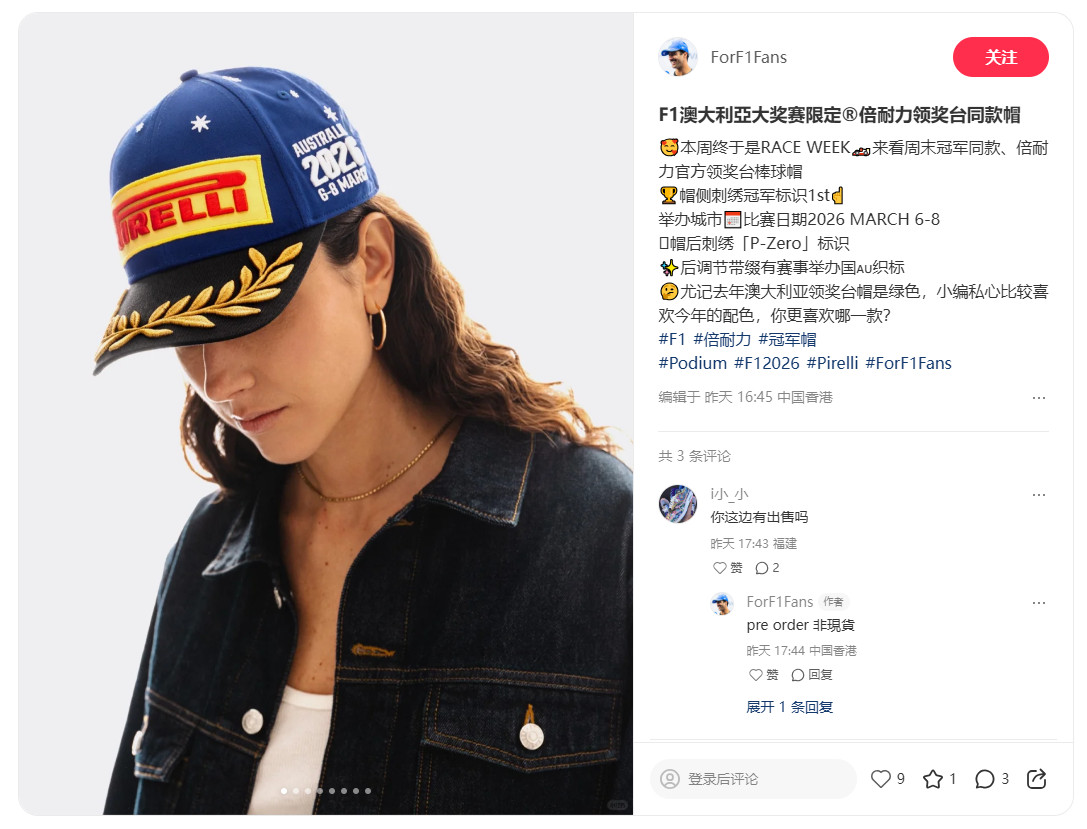Save post with the star icon
The height and width of the screenshot is (829, 1087).
click(939, 779)
